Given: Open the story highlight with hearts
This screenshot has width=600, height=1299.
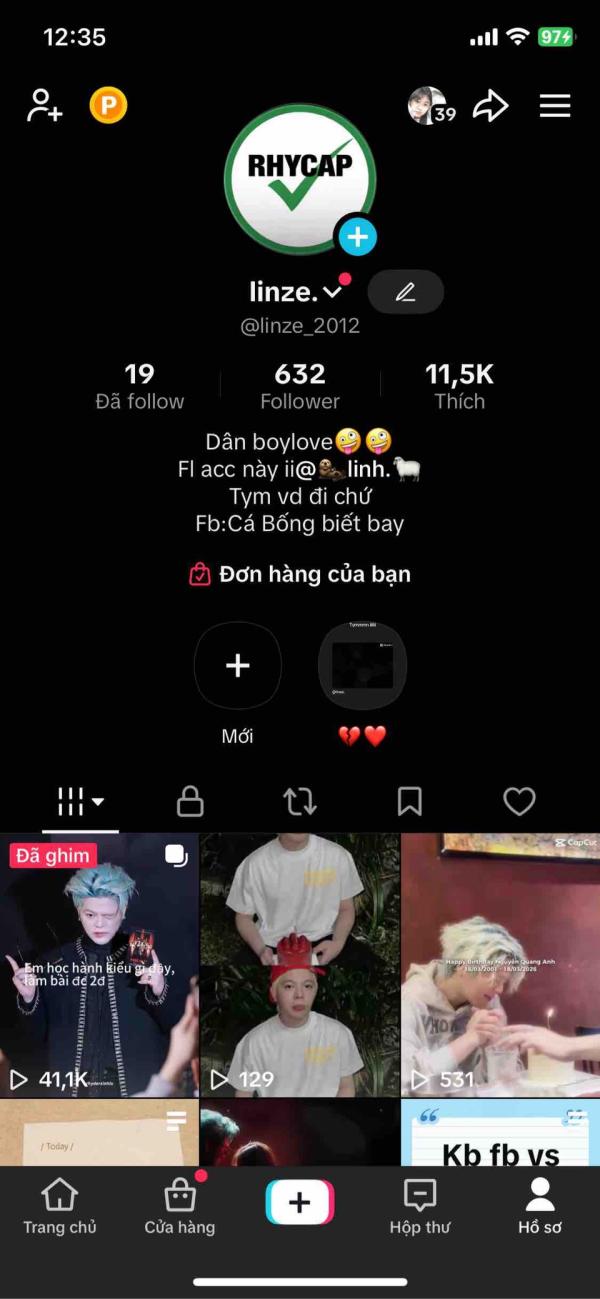Looking at the screenshot, I should tap(362, 666).
